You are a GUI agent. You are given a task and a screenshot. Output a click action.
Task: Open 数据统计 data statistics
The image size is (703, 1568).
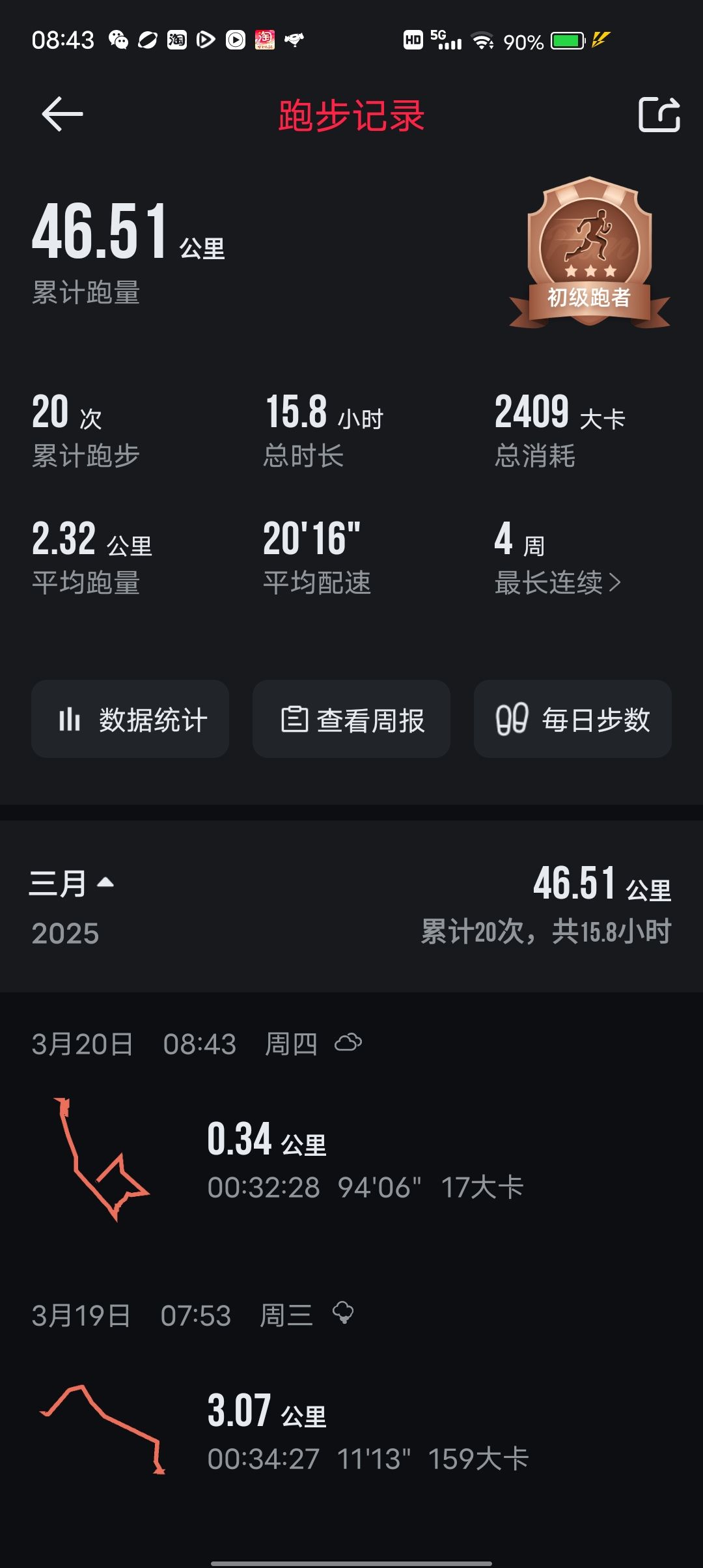click(130, 719)
